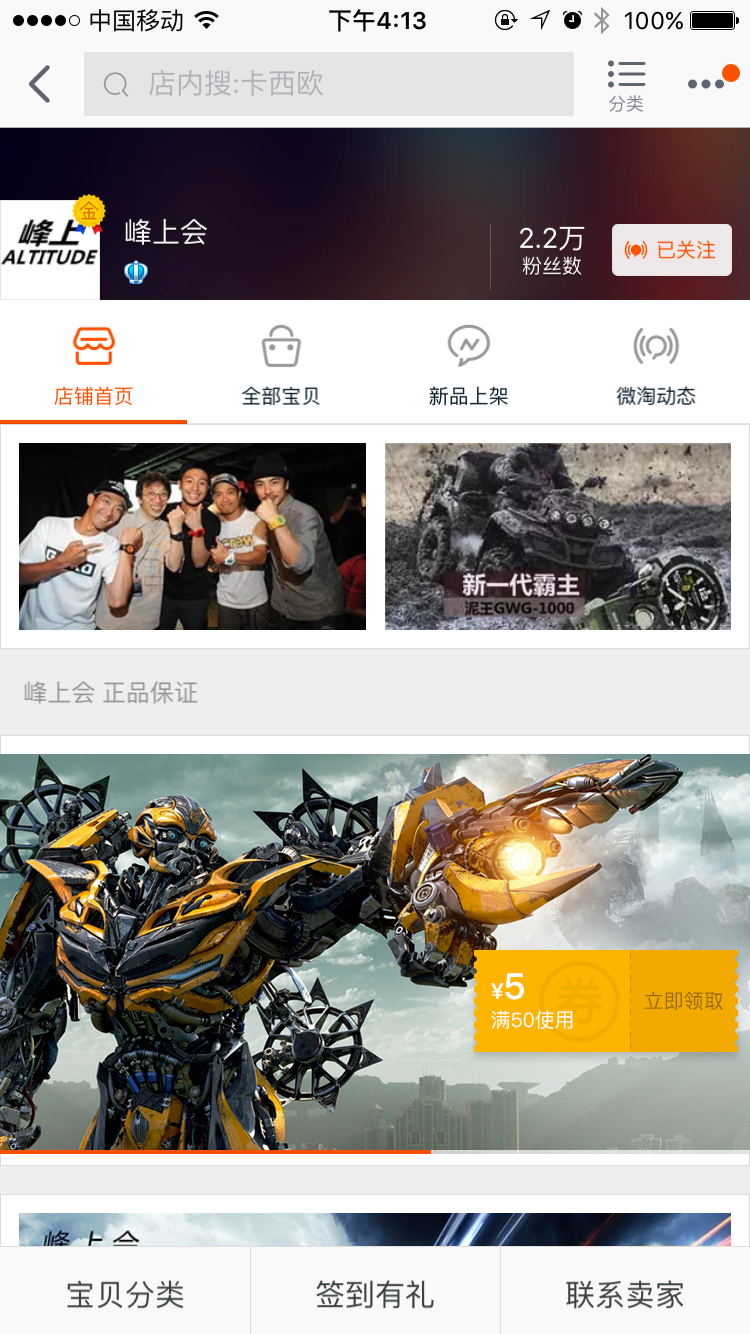Click the back chevron arrow
The image size is (750, 1334).
pos(40,84)
